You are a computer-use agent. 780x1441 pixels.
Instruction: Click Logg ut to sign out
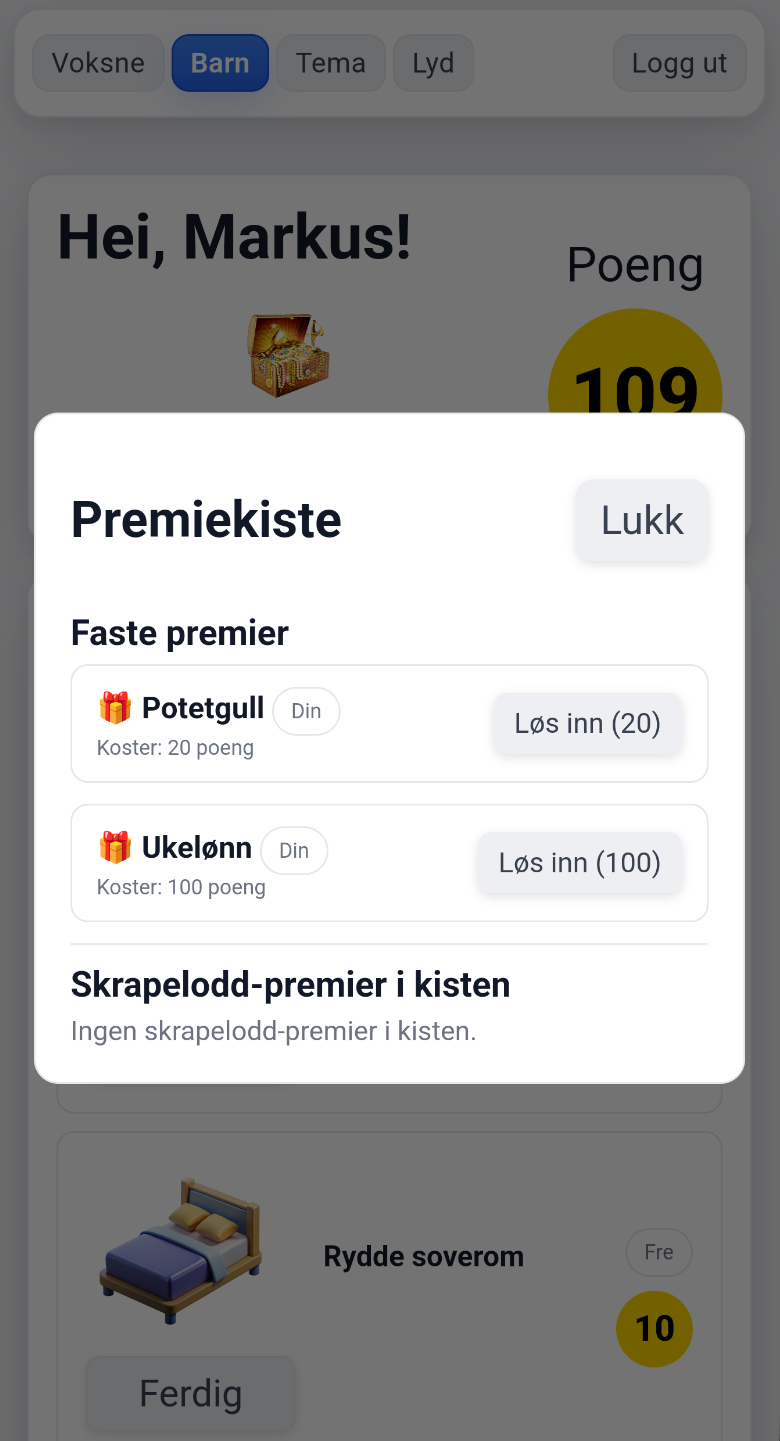tap(679, 62)
